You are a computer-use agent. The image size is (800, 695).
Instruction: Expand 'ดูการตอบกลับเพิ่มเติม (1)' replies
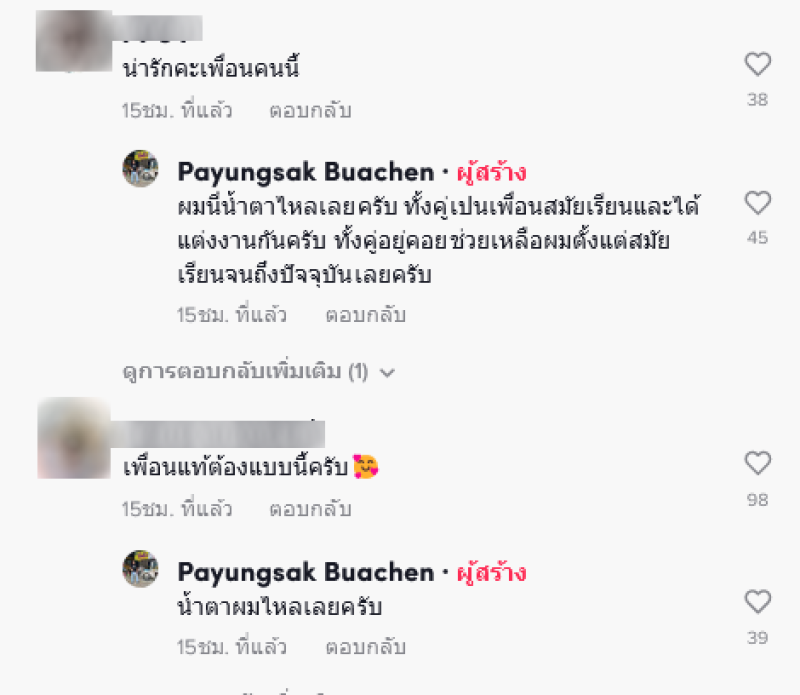259,372
